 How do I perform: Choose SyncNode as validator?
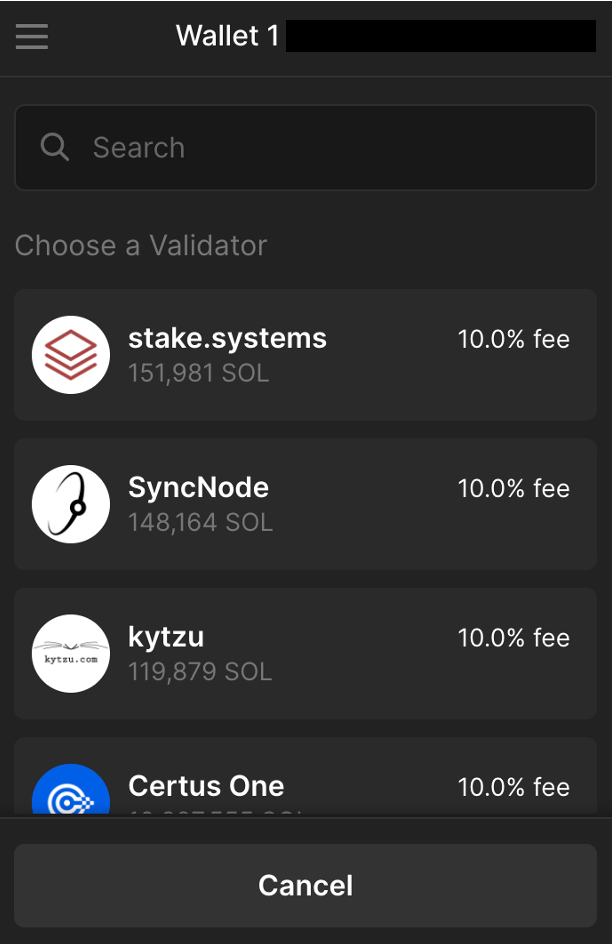[305, 504]
